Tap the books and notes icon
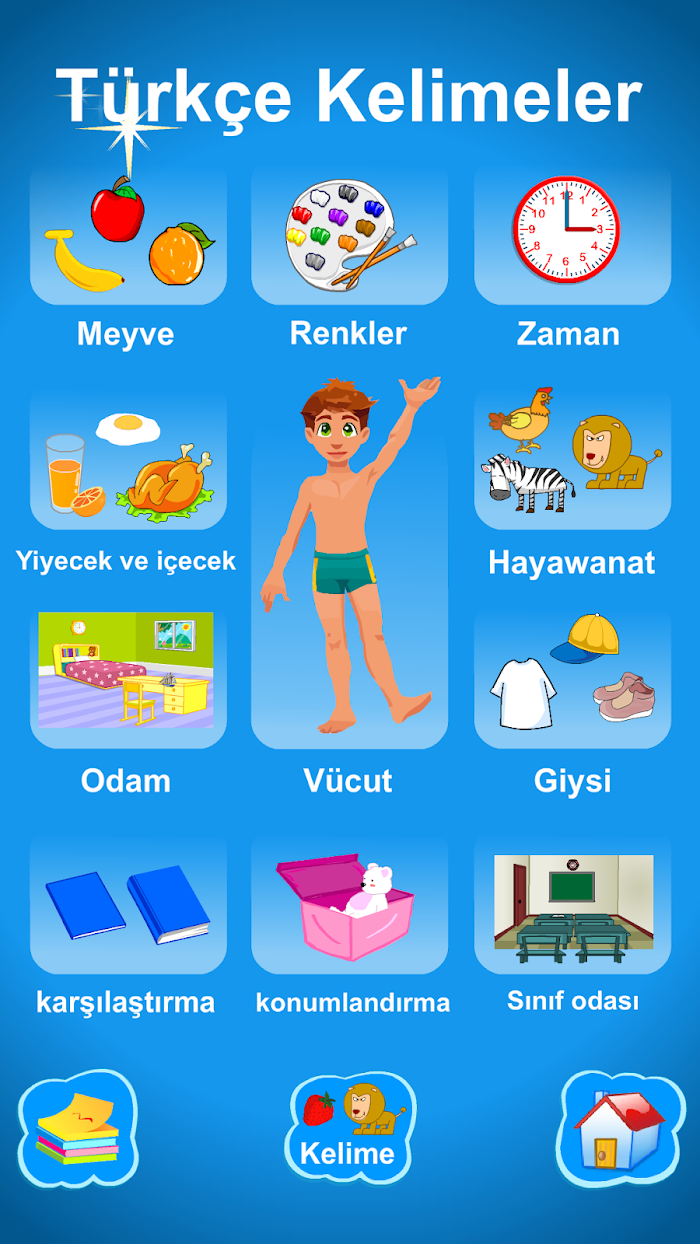Screen dimensions: 700x1244 click(x=78, y=1128)
